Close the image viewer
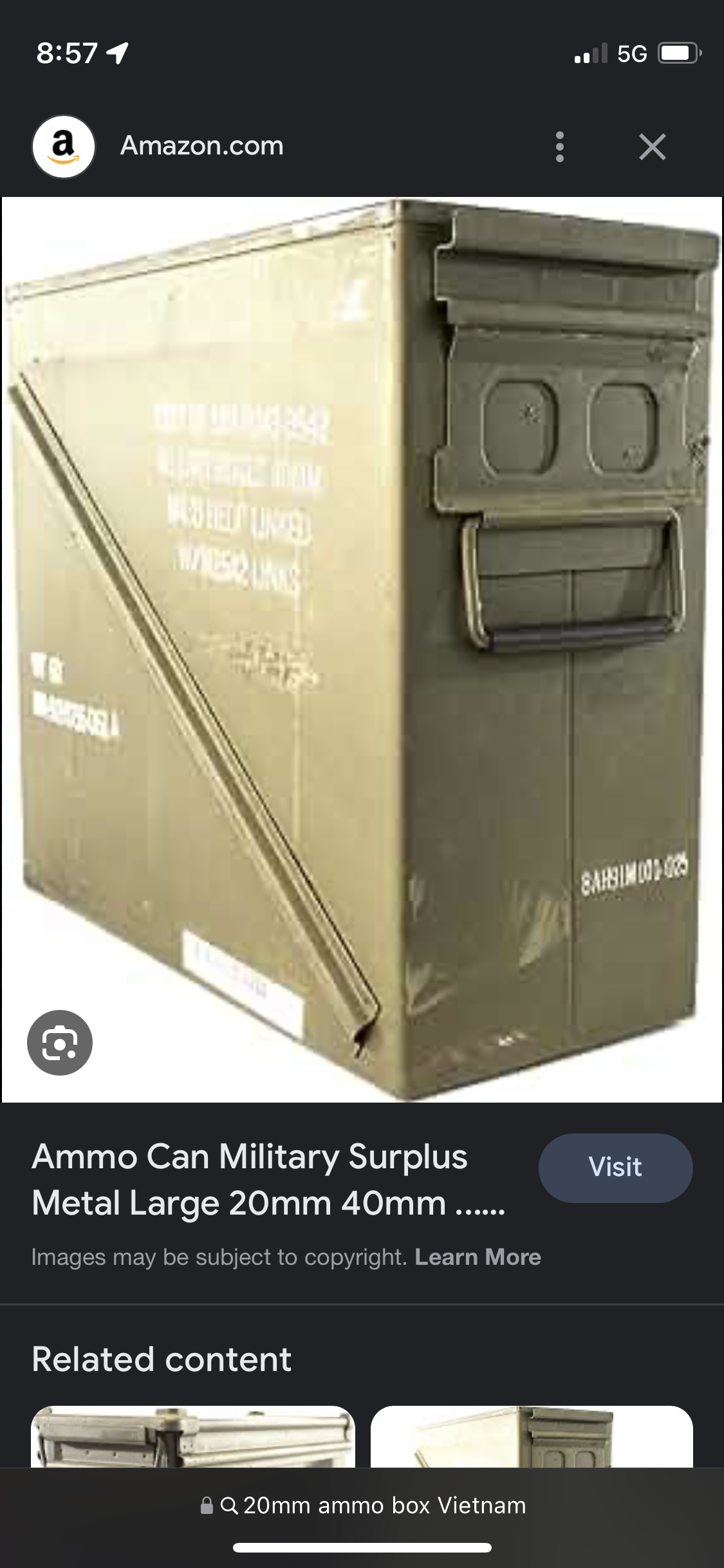Image resolution: width=724 pixels, height=1568 pixels. pyautogui.click(x=652, y=147)
